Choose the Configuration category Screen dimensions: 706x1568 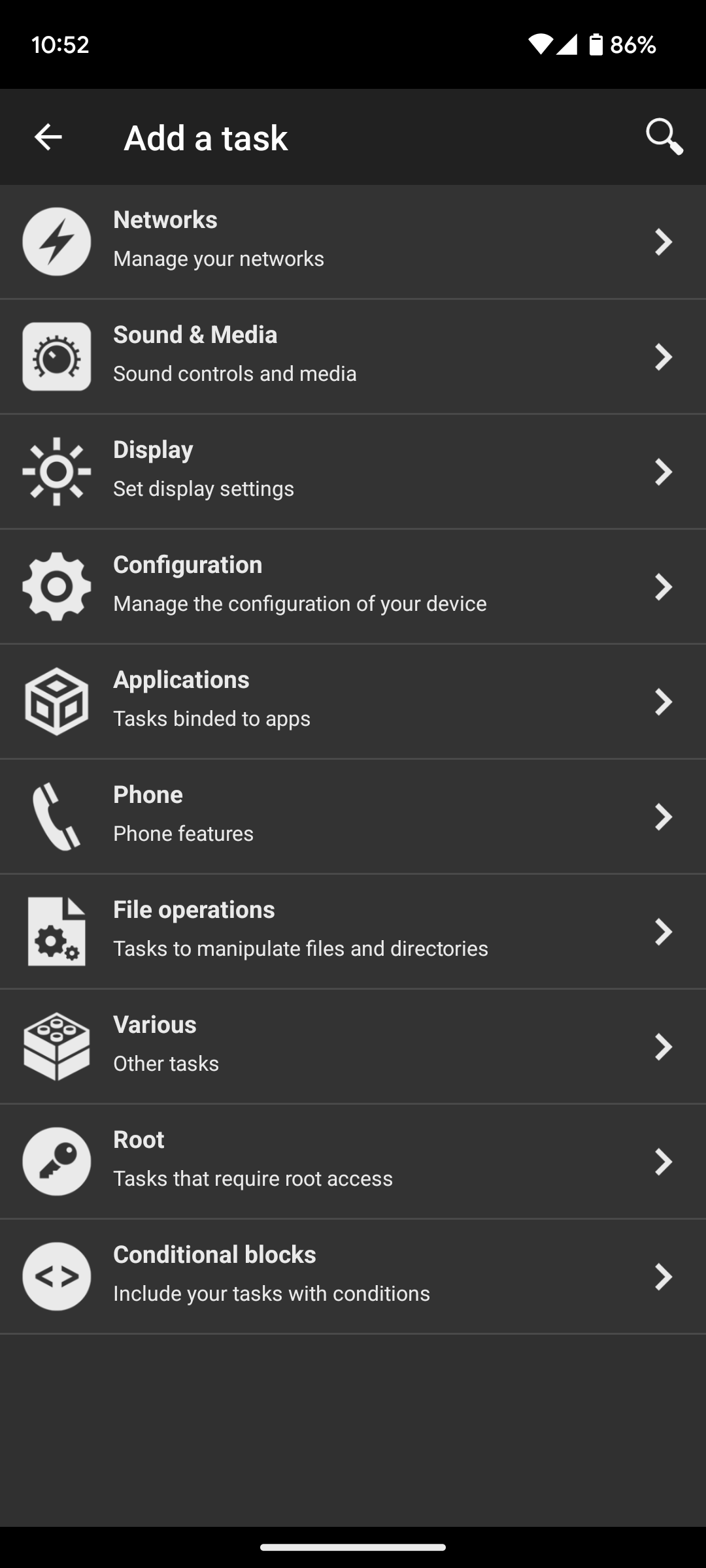pyautogui.click(x=353, y=587)
